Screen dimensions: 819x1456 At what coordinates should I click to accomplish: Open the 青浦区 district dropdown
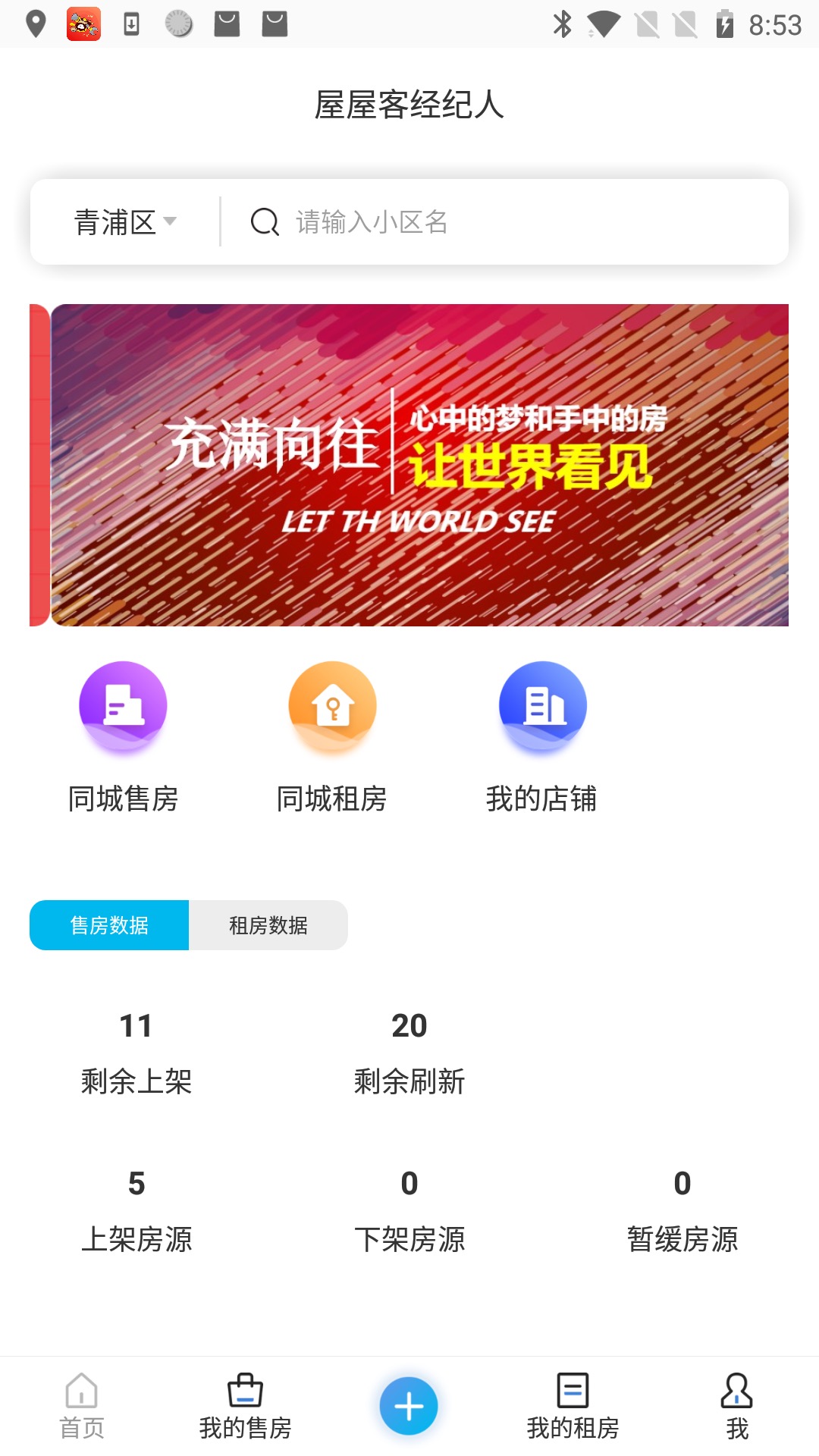125,222
